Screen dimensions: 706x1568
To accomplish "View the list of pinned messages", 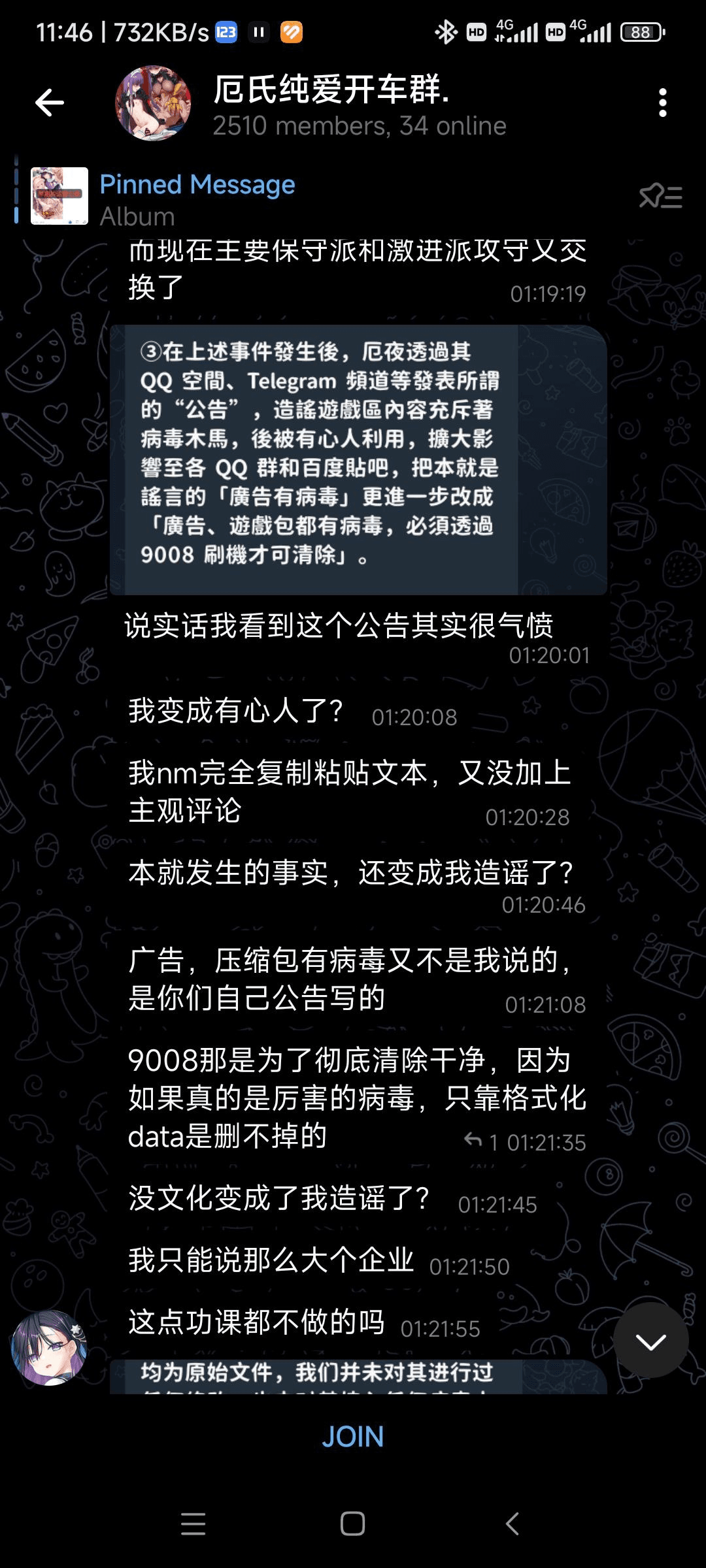I will click(x=660, y=196).
